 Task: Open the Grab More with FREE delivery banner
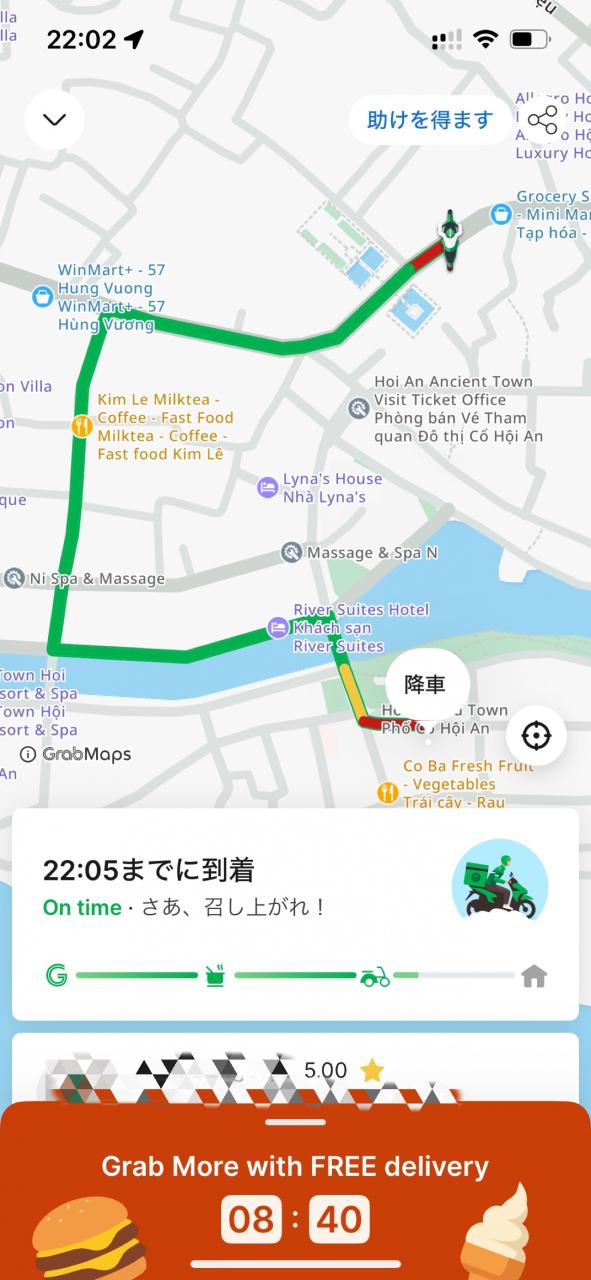pyautogui.click(x=295, y=1191)
